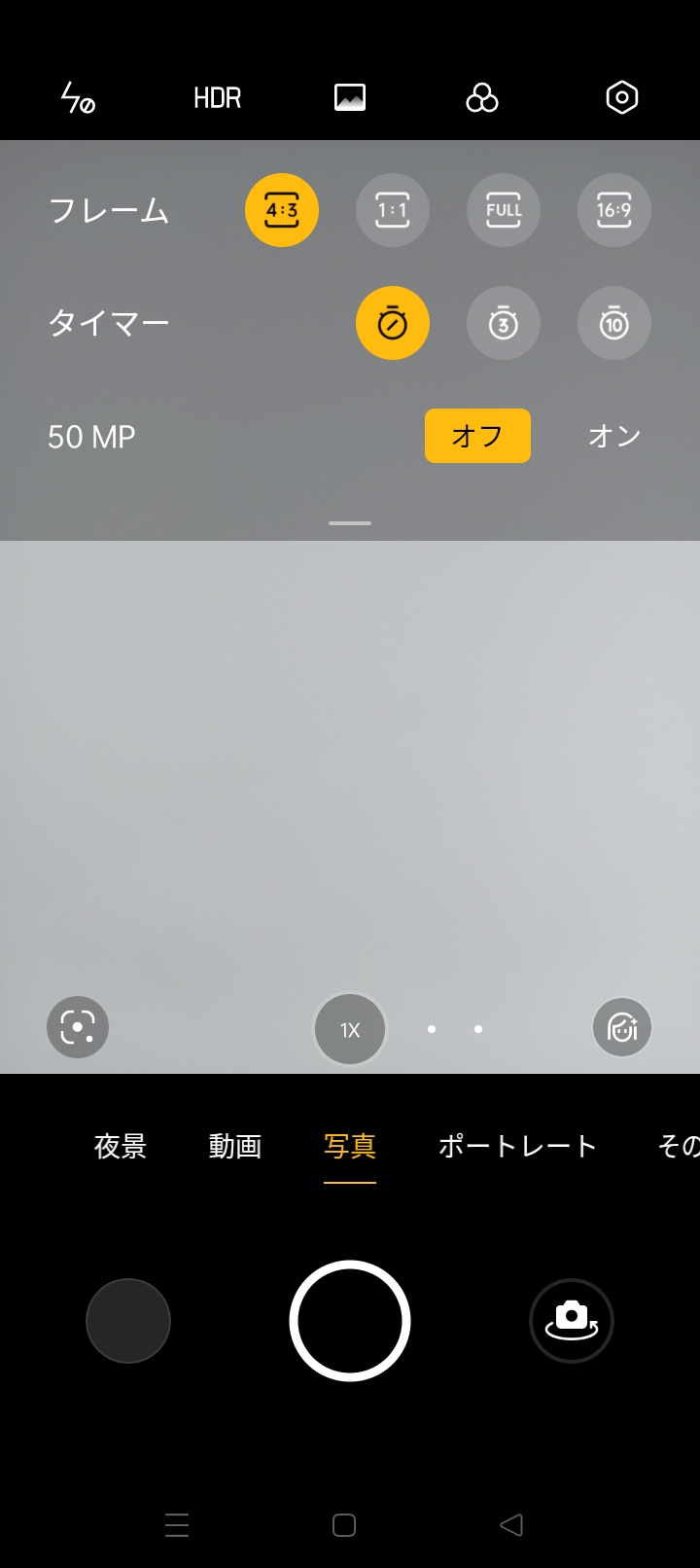Flip to the front camera

pos(572,1320)
